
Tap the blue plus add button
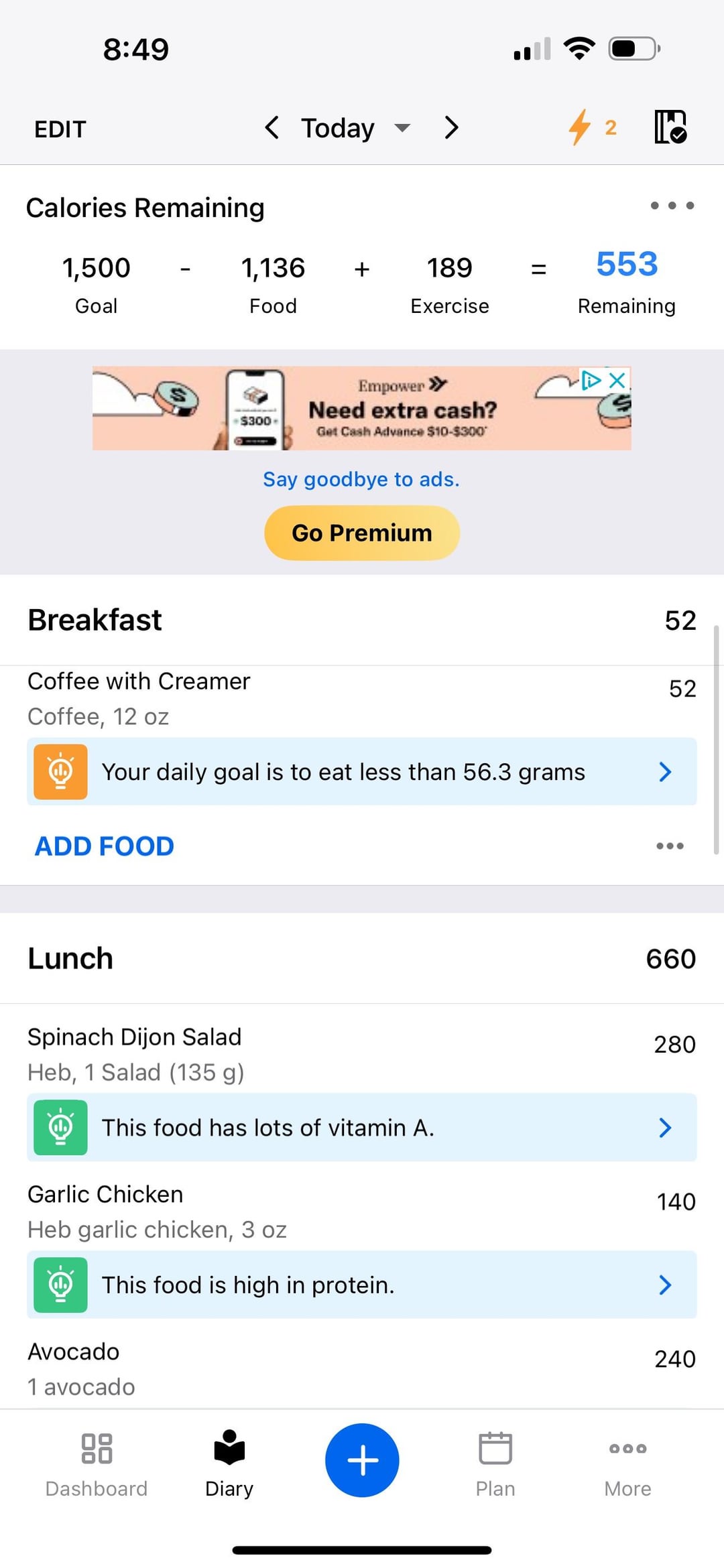point(362,1460)
